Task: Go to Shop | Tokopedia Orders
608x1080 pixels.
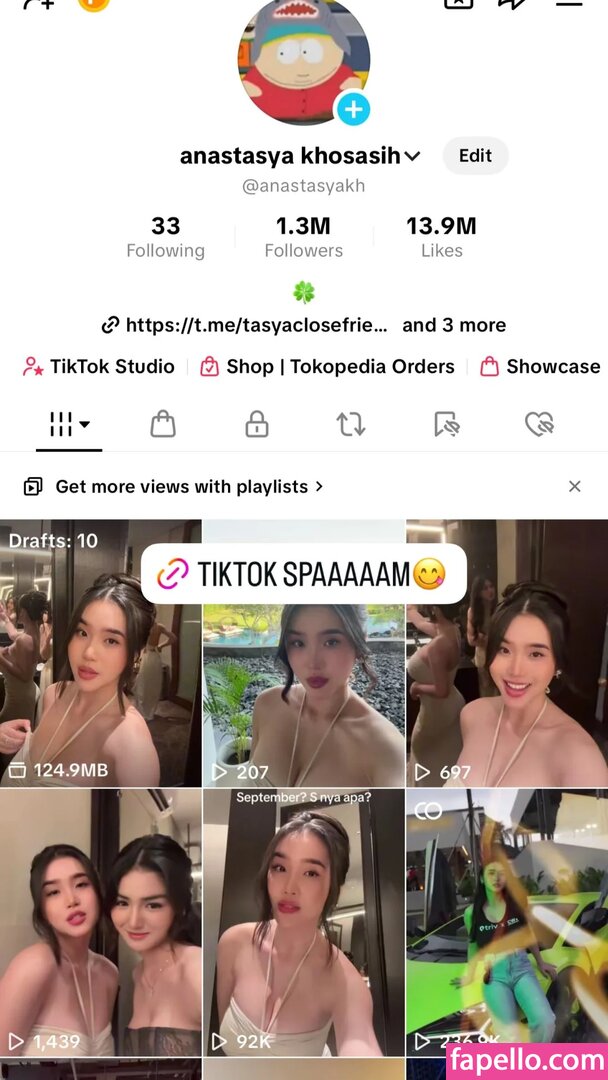Action: (x=327, y=367)
